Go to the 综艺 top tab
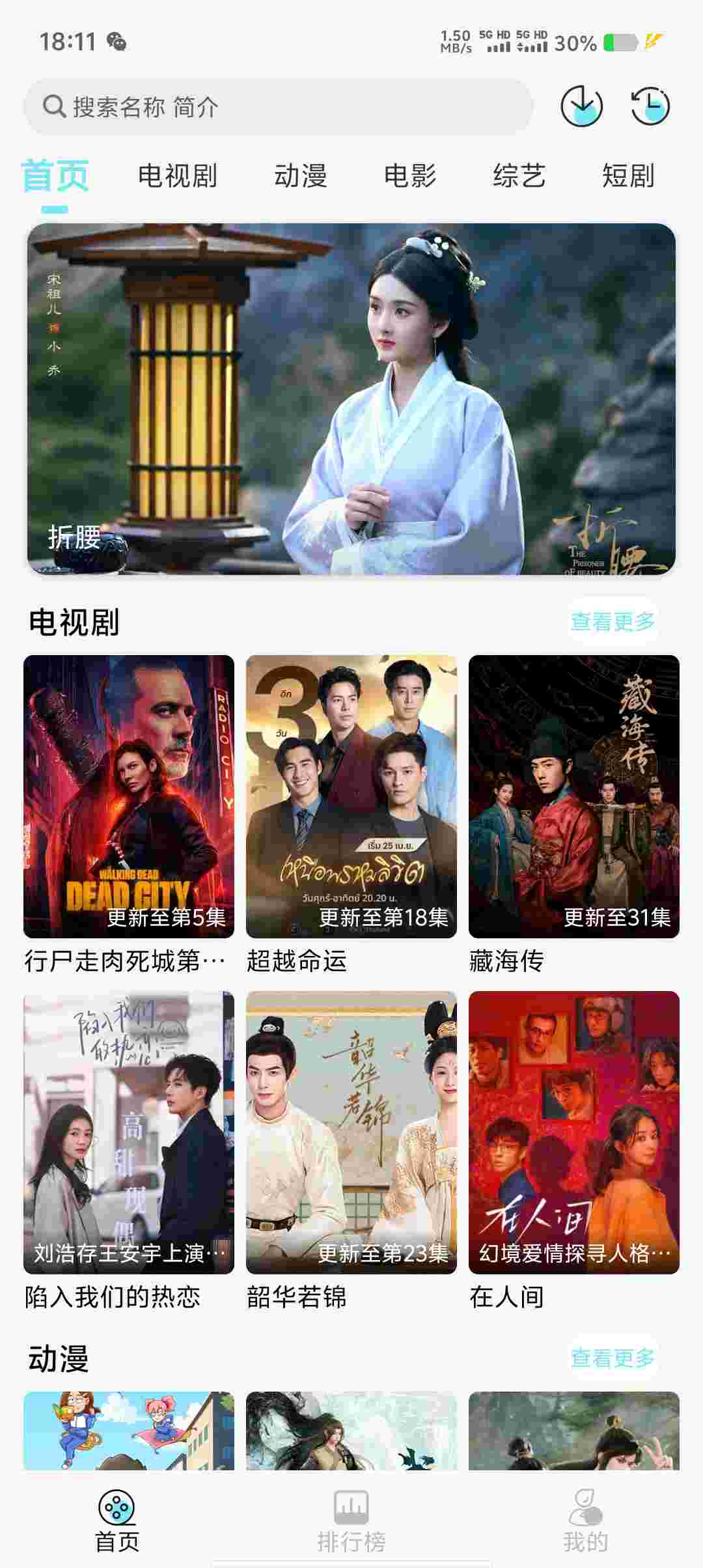This screenshot has width=703, height=1568. [x=519, y=176]
